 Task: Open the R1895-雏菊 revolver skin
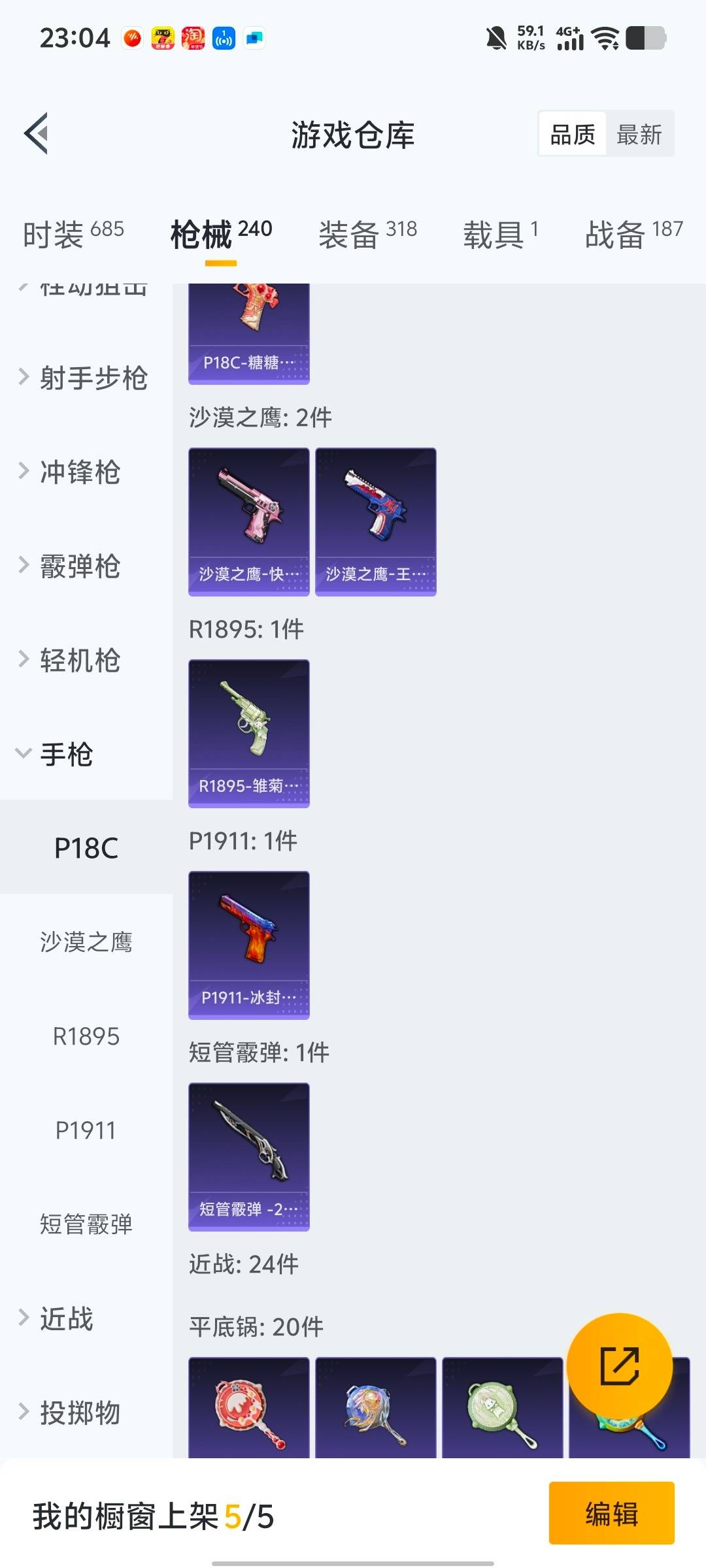coord(248,732)
